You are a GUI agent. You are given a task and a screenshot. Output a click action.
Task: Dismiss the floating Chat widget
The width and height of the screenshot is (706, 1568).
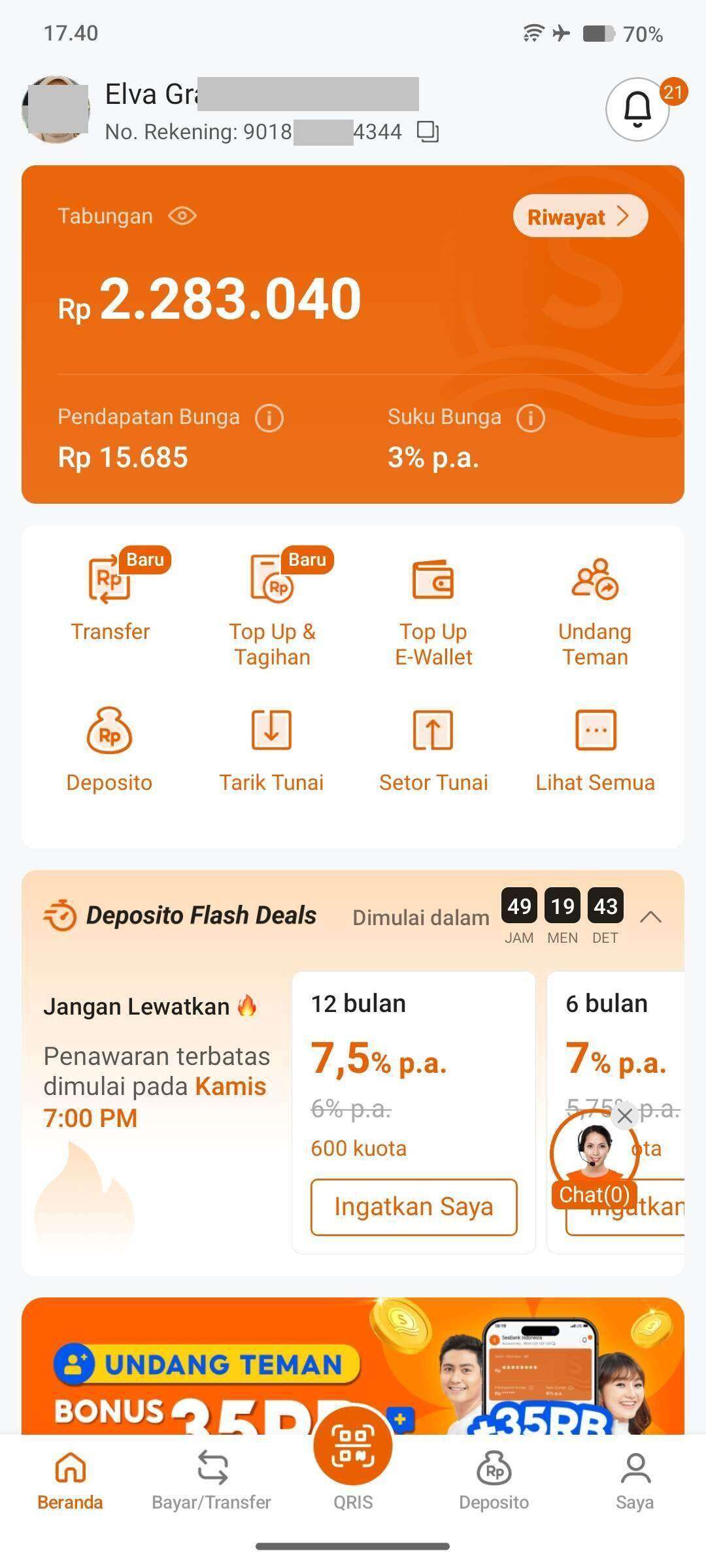(x=624, y=1116)
